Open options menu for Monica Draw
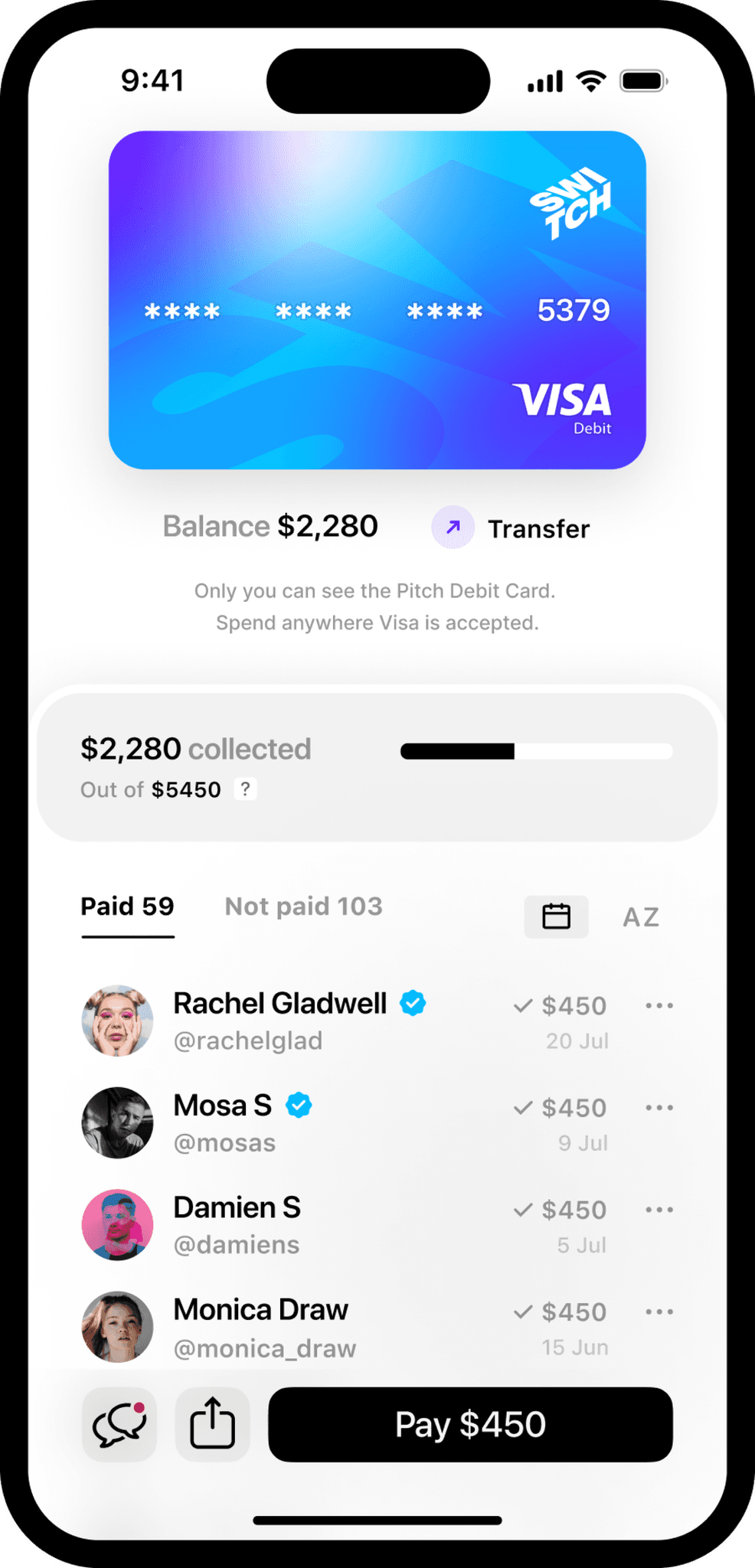The image size is (755, 1568). (659, 1312)
